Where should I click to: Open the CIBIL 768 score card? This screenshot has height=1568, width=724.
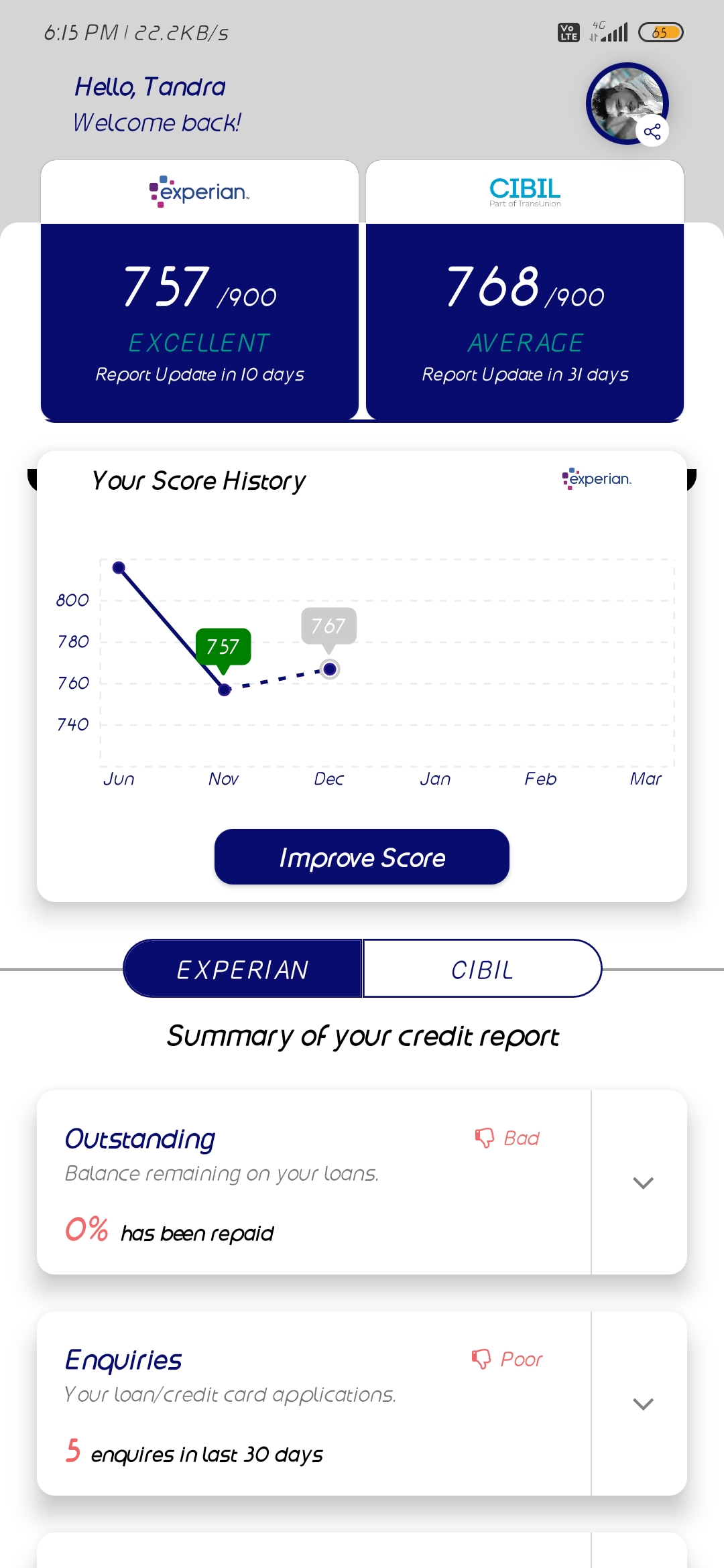[x=525, y=291]
